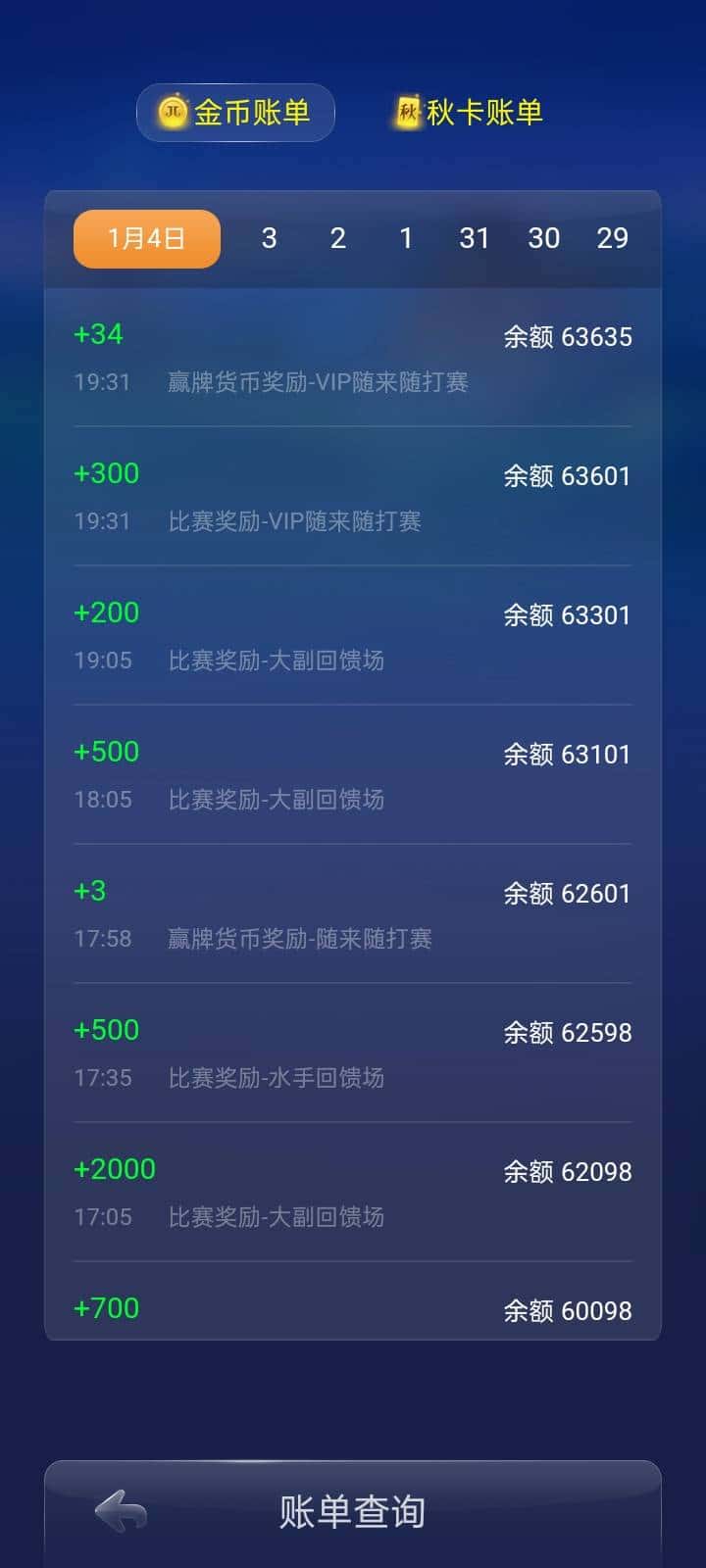Image resolution: width=706 pixels, height=1568 pixels.
Task: Click the 比赛奖励-水手回馈场 entry link
Action: tap(277, 1078)
